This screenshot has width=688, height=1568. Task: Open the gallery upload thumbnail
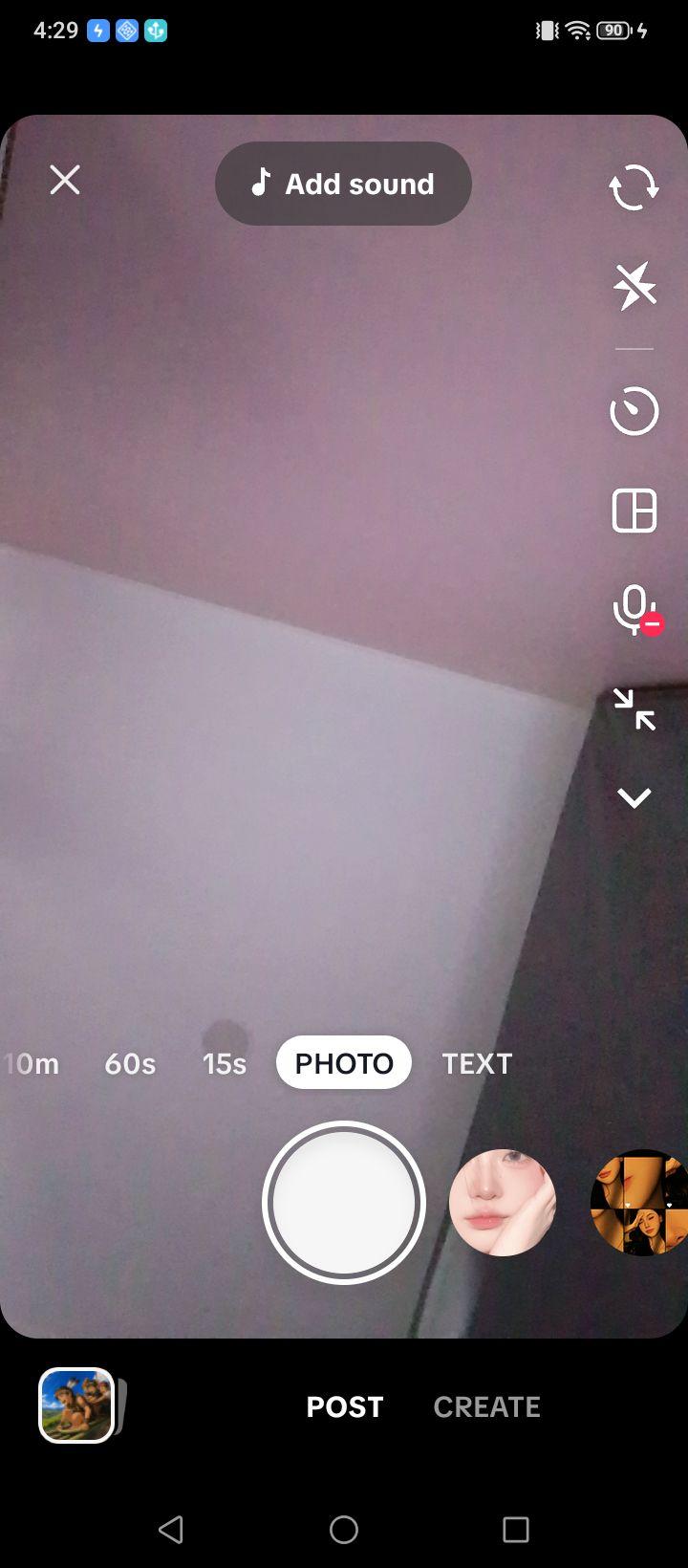tap(76, 1405)
